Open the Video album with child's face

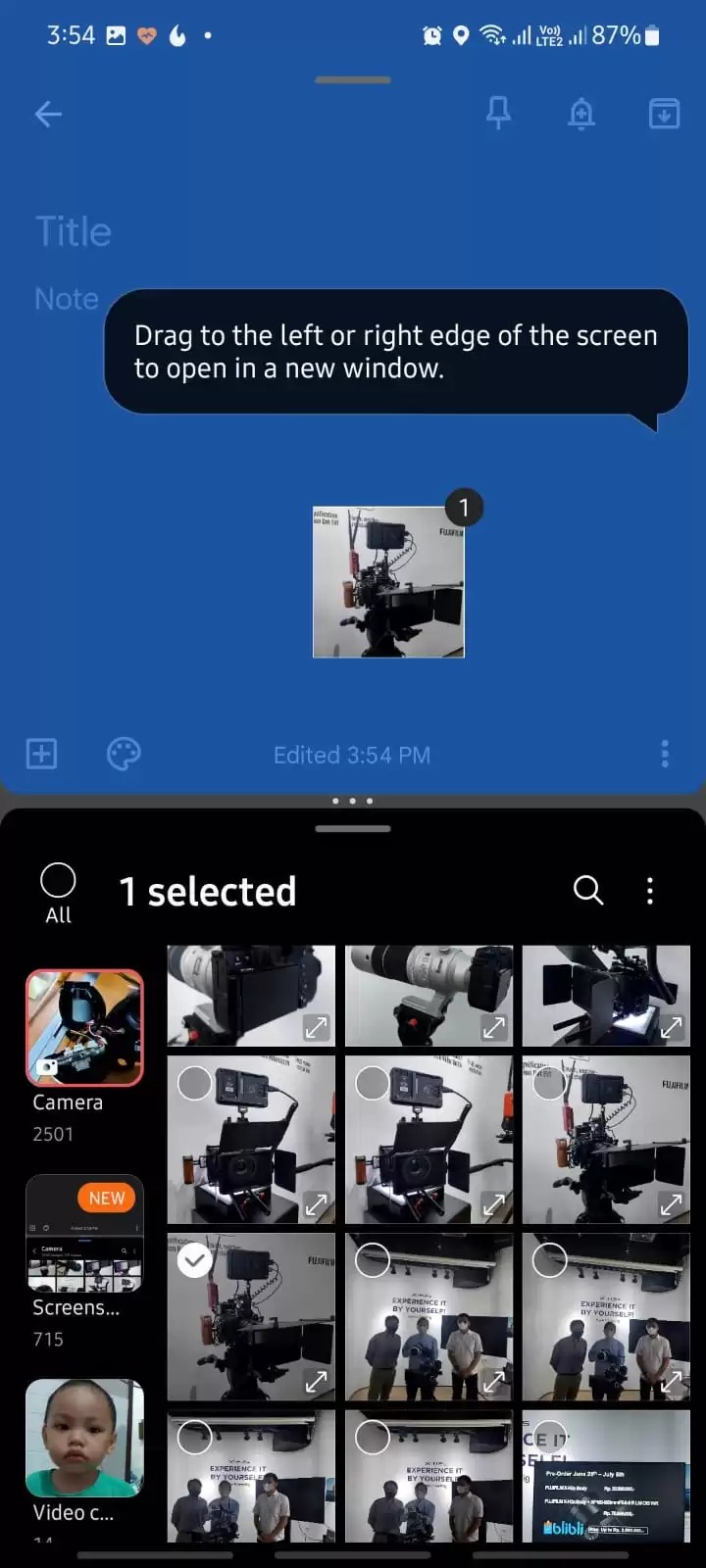[84, 1438]
